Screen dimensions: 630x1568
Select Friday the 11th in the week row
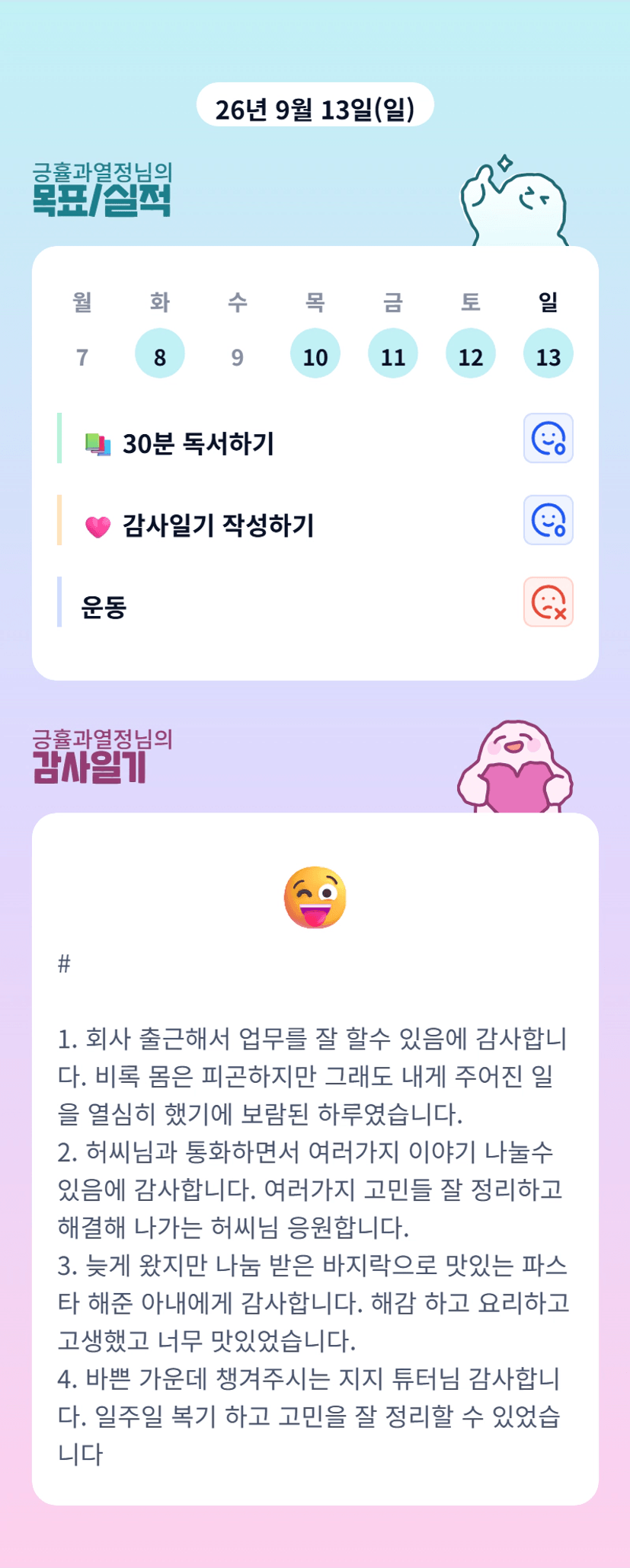coord(393,354)
